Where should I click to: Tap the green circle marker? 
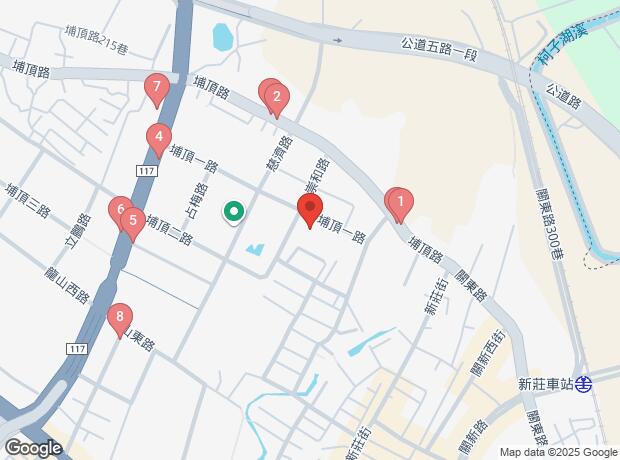pos(234,212)
